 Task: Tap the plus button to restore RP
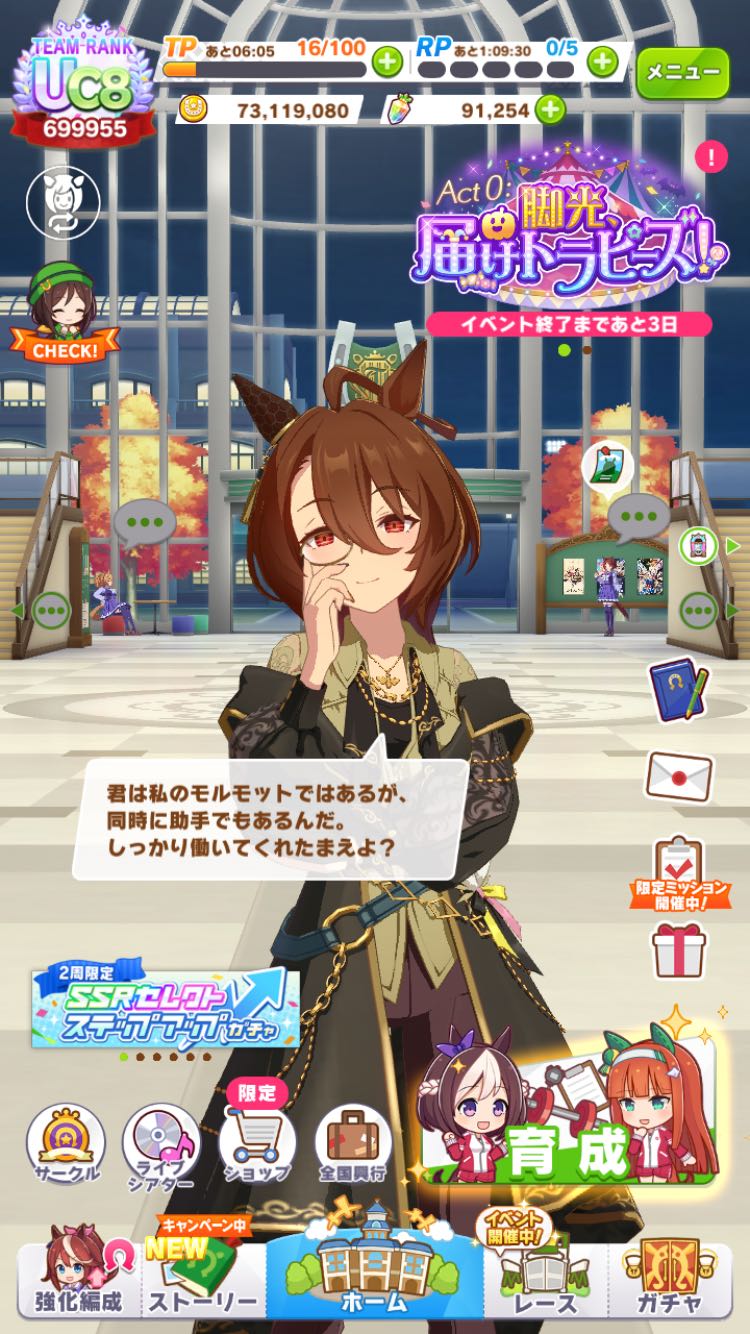(601, 62)
